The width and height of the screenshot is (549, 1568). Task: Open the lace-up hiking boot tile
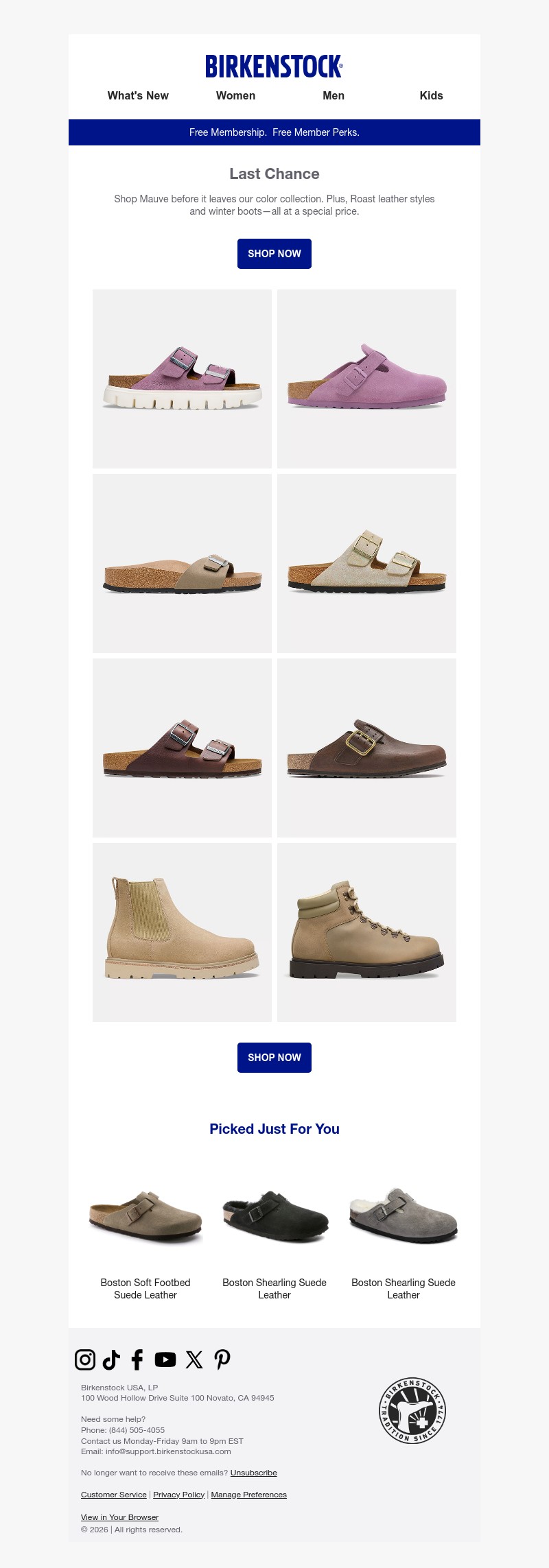[366, 932]
